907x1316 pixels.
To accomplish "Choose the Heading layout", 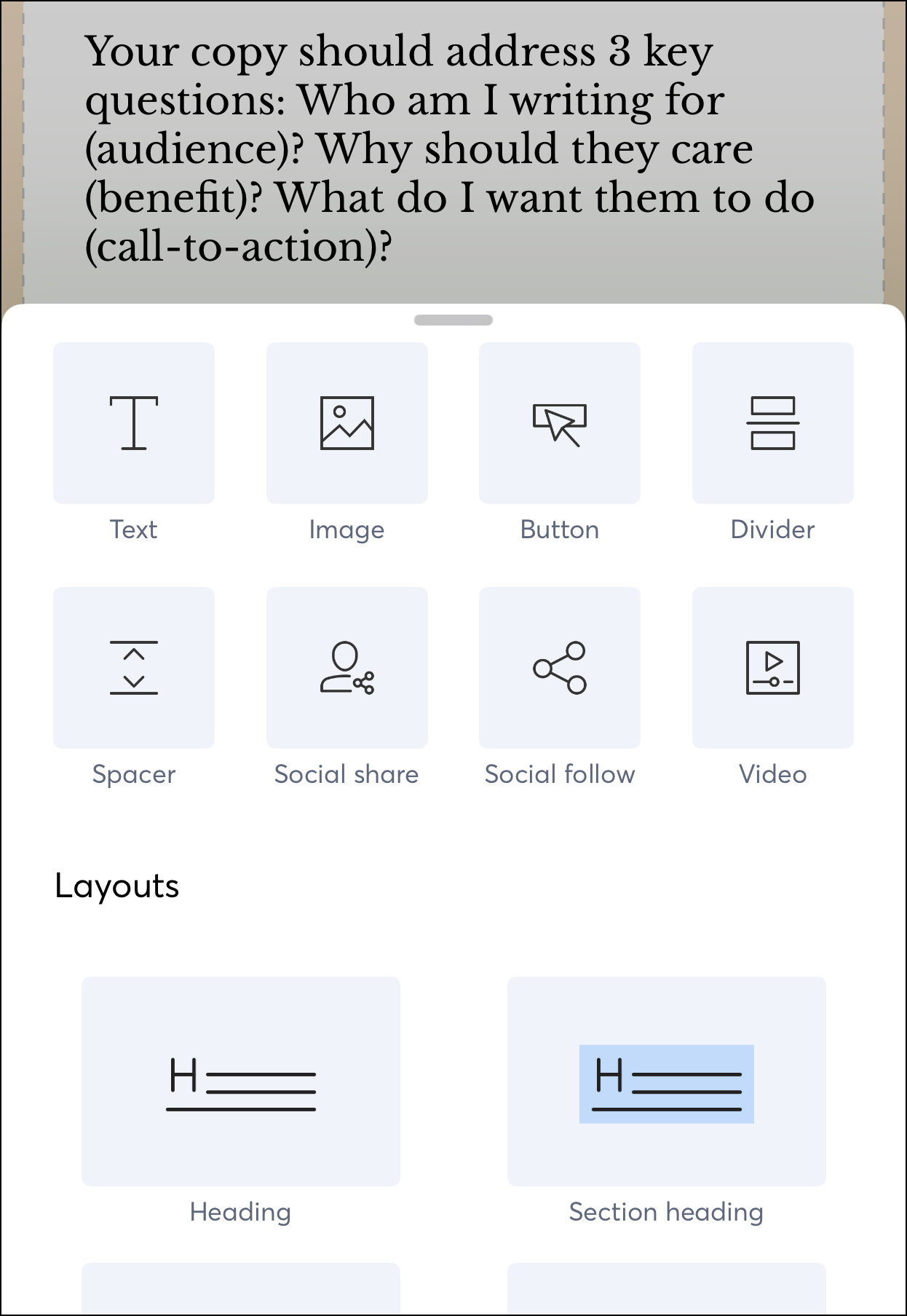I will coord(241,1081).
